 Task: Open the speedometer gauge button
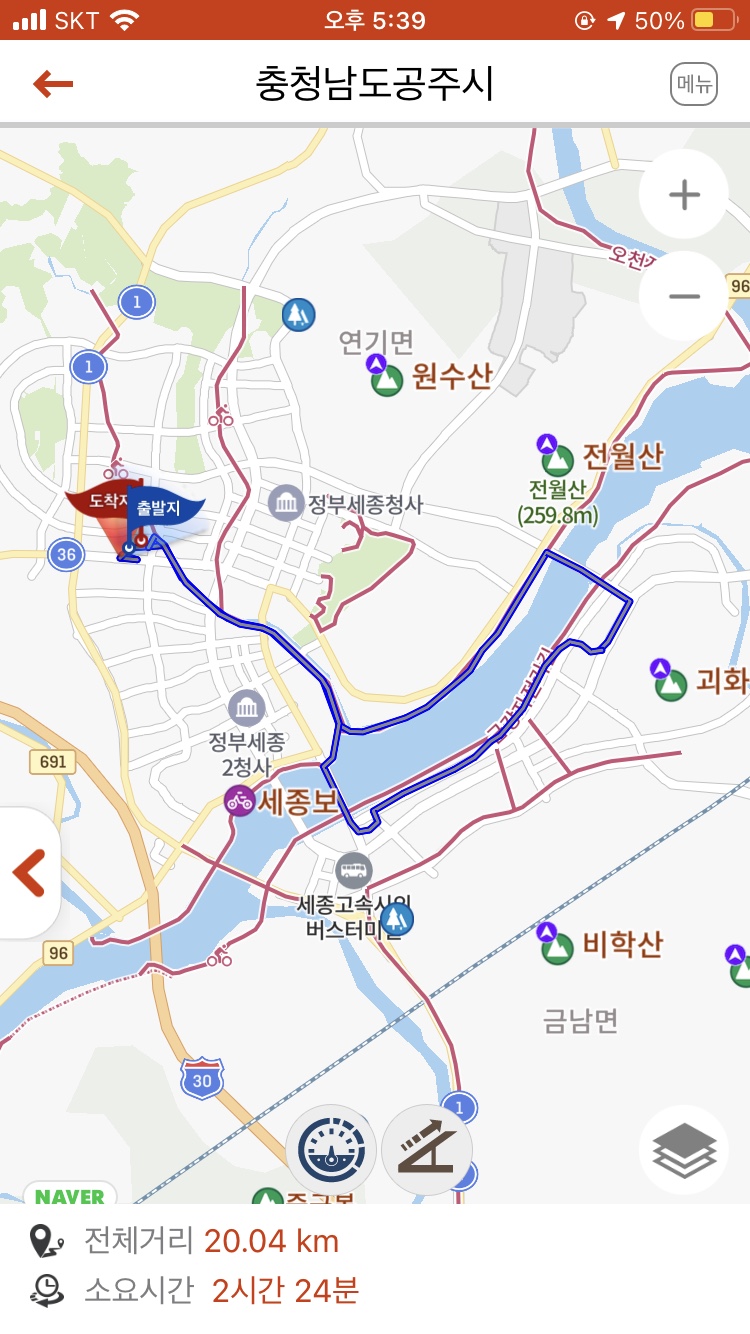[331, 1150]
